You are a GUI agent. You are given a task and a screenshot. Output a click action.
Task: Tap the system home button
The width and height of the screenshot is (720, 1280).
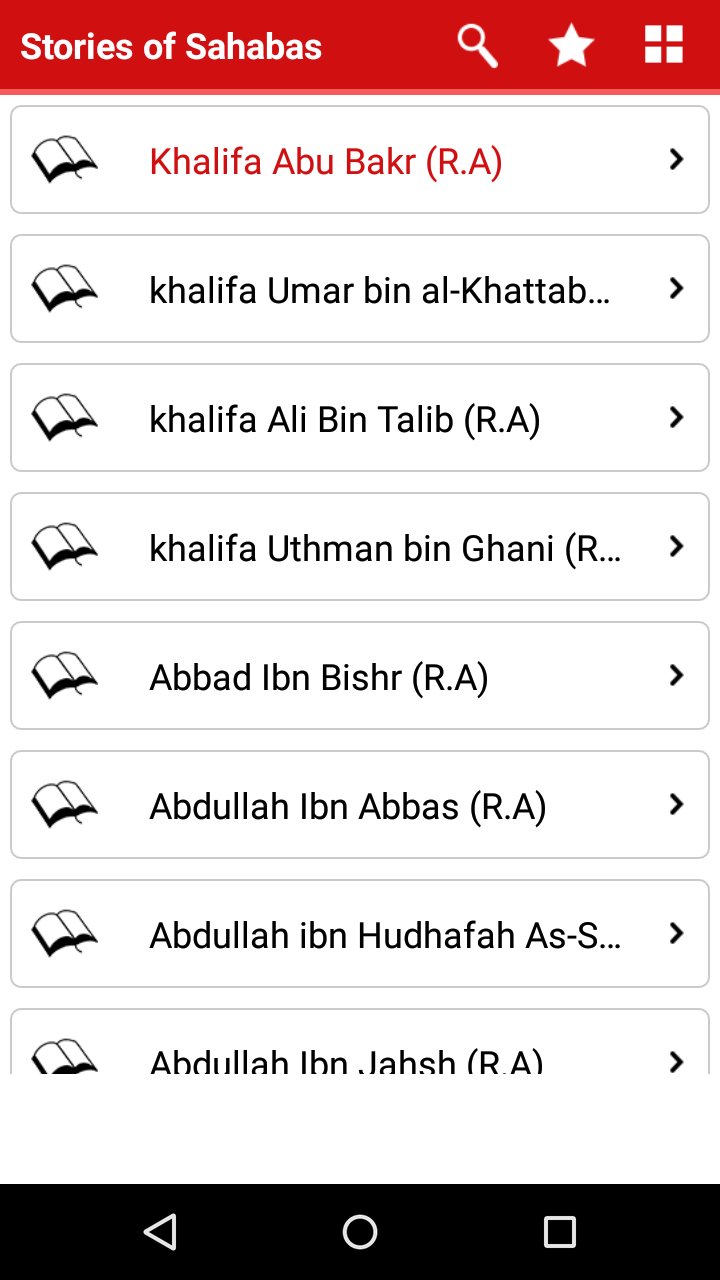pyautogui.click(x=360, y=1232)
